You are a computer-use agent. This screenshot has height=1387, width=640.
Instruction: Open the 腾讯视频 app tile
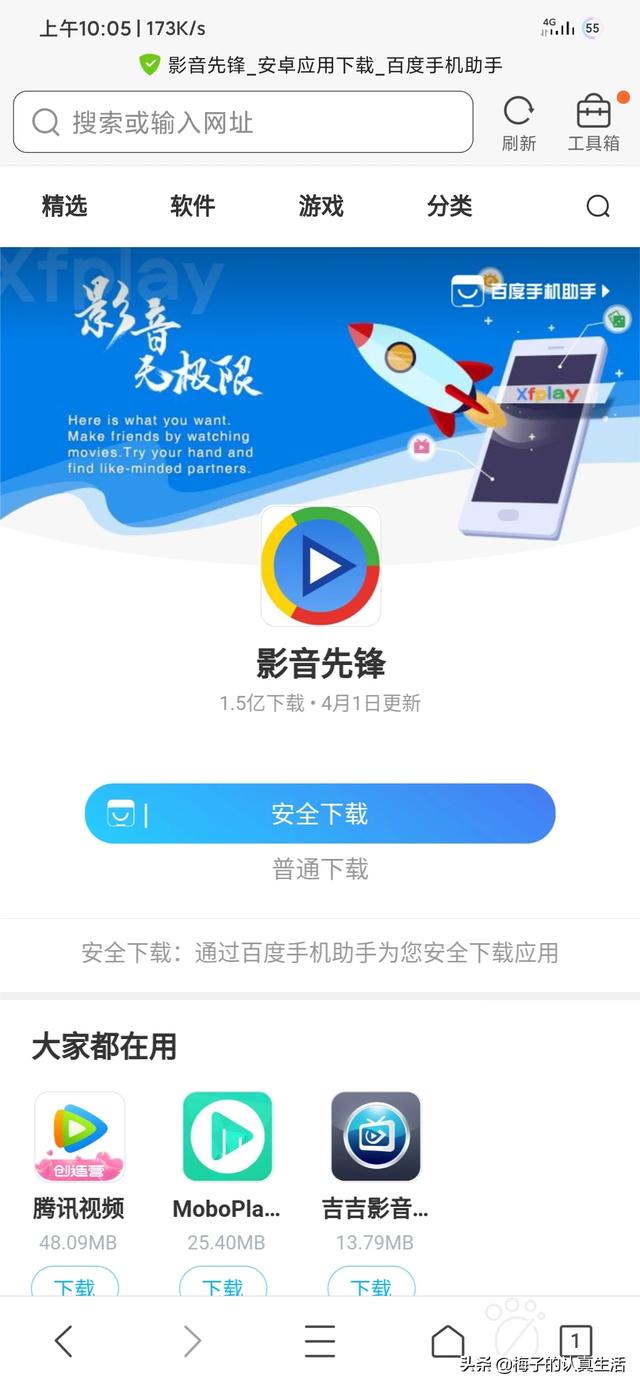(x=79, y=1137)
